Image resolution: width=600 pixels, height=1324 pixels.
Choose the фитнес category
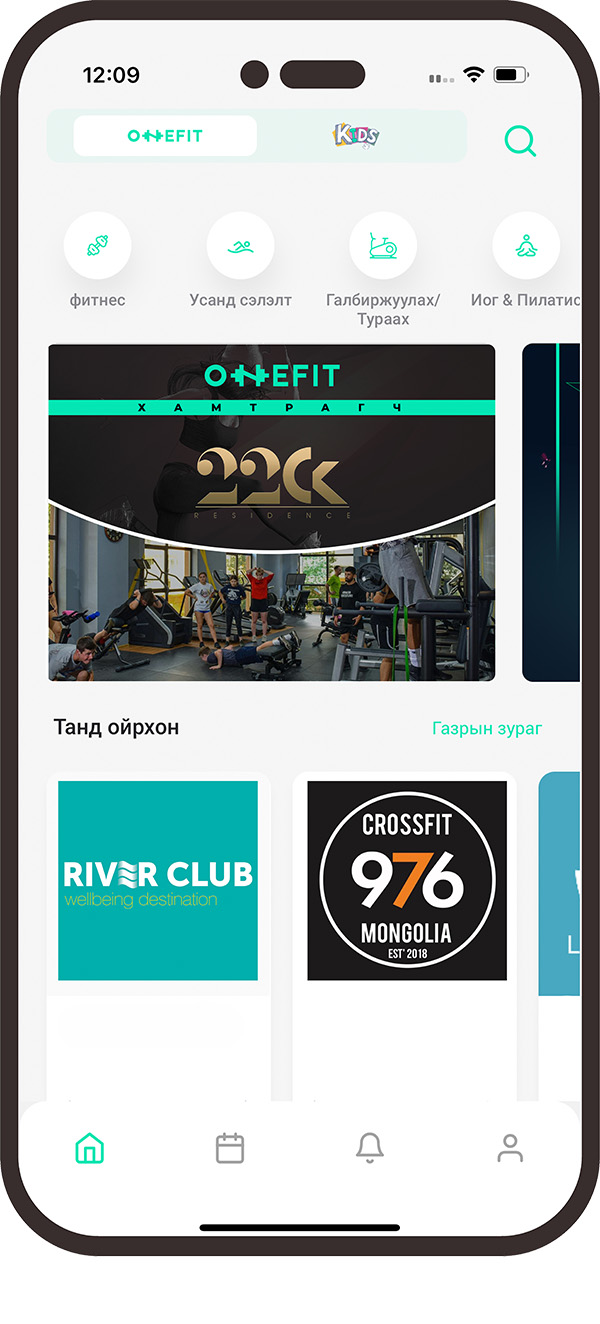[x=98, y=246]
